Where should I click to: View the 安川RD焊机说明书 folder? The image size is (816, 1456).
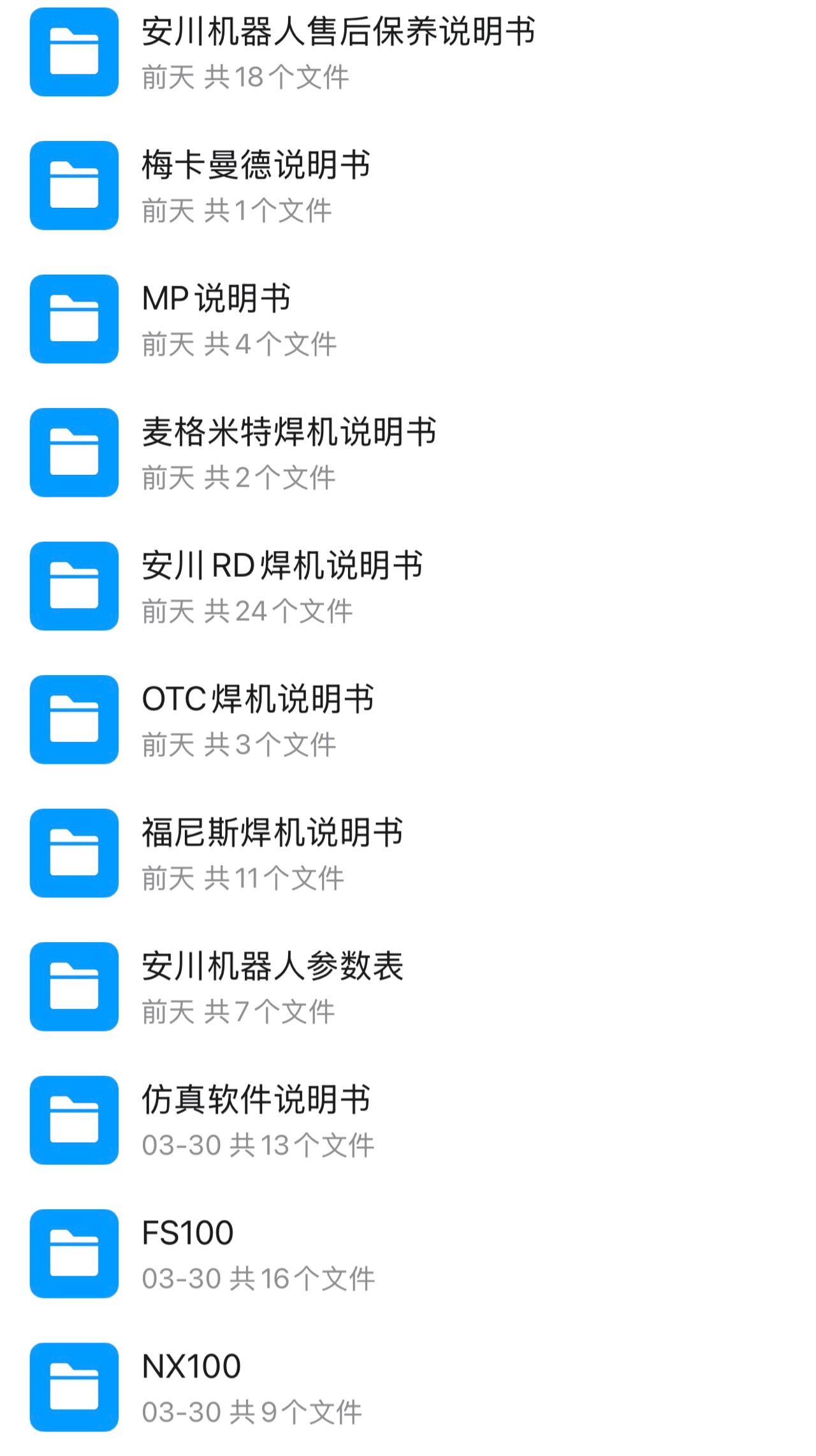click(x=282, y=566)
